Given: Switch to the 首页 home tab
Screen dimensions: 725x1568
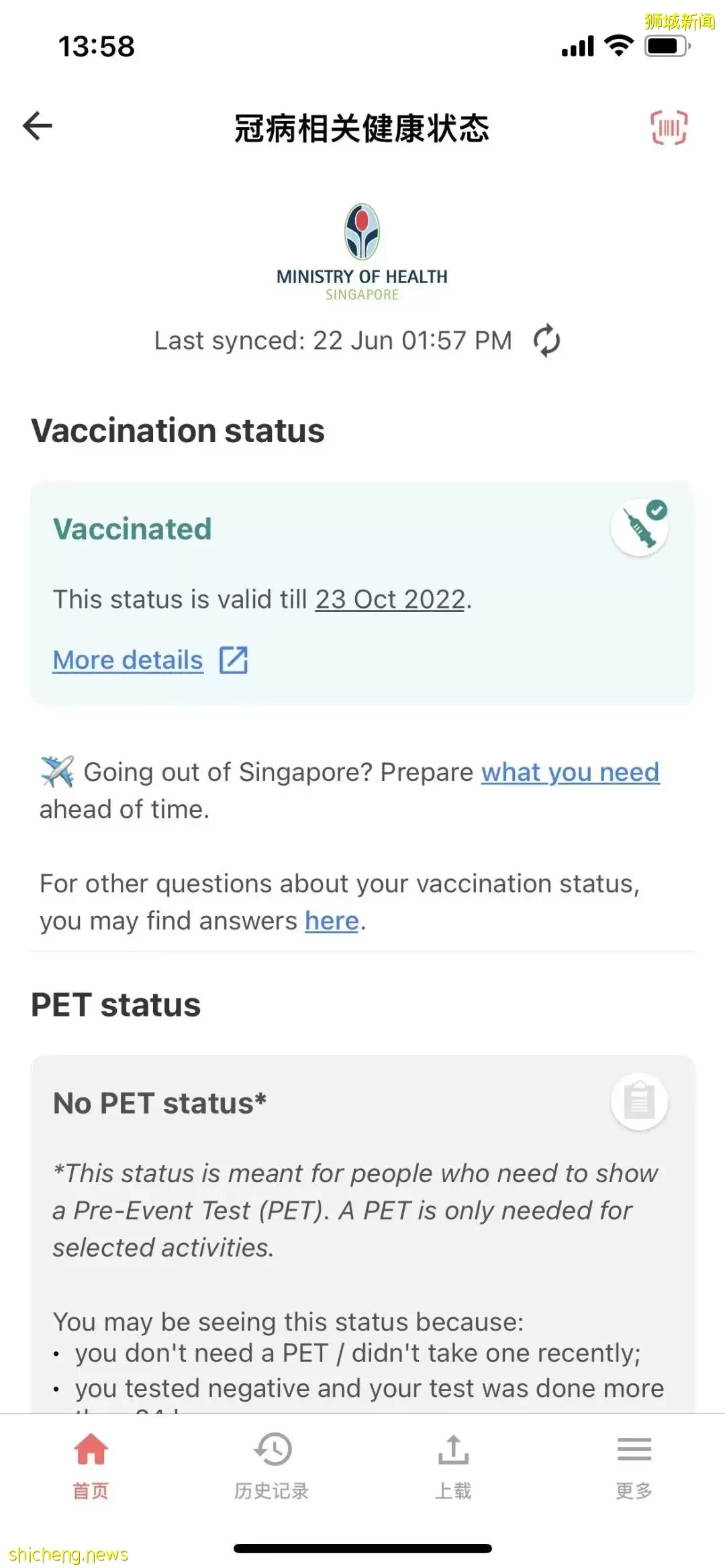Looking at the screenshot, I should point(91,1466).
